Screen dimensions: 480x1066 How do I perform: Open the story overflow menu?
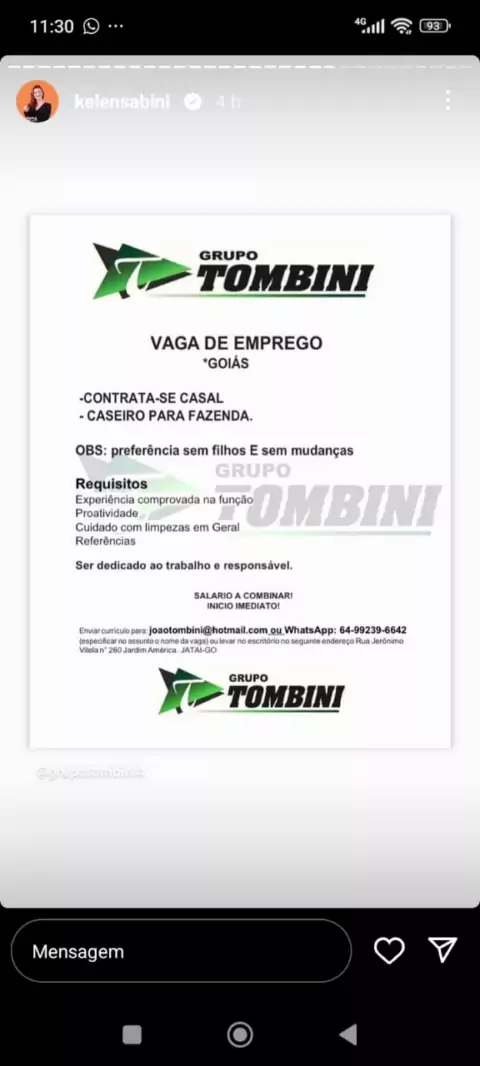click(447, 101)
